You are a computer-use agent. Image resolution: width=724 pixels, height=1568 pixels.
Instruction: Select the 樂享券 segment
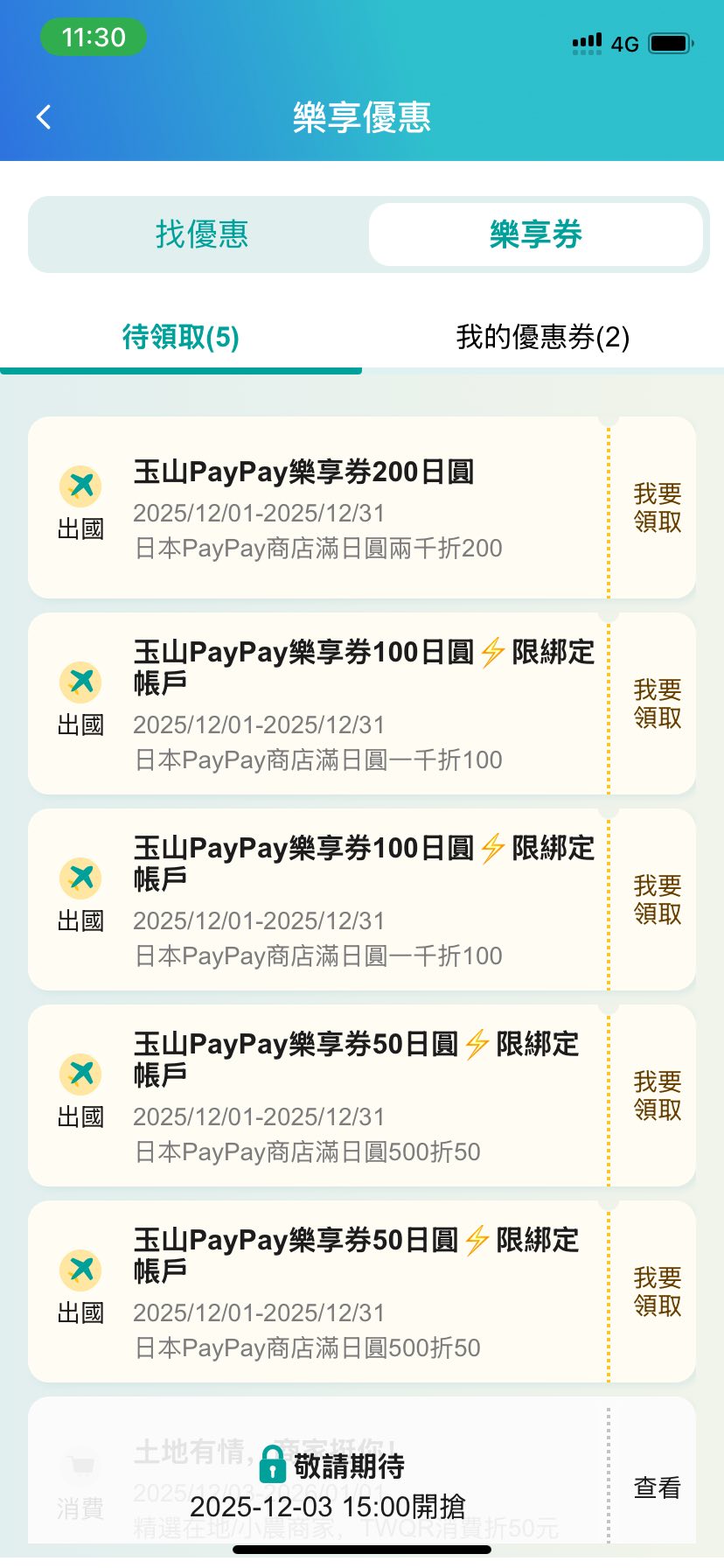coord(535,234)
